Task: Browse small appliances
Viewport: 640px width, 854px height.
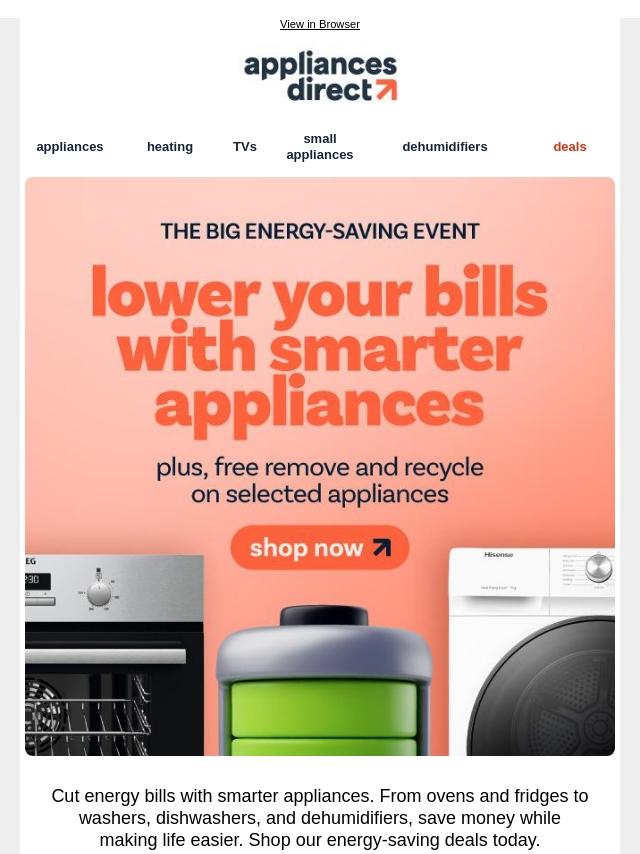Action: point(320,147)
